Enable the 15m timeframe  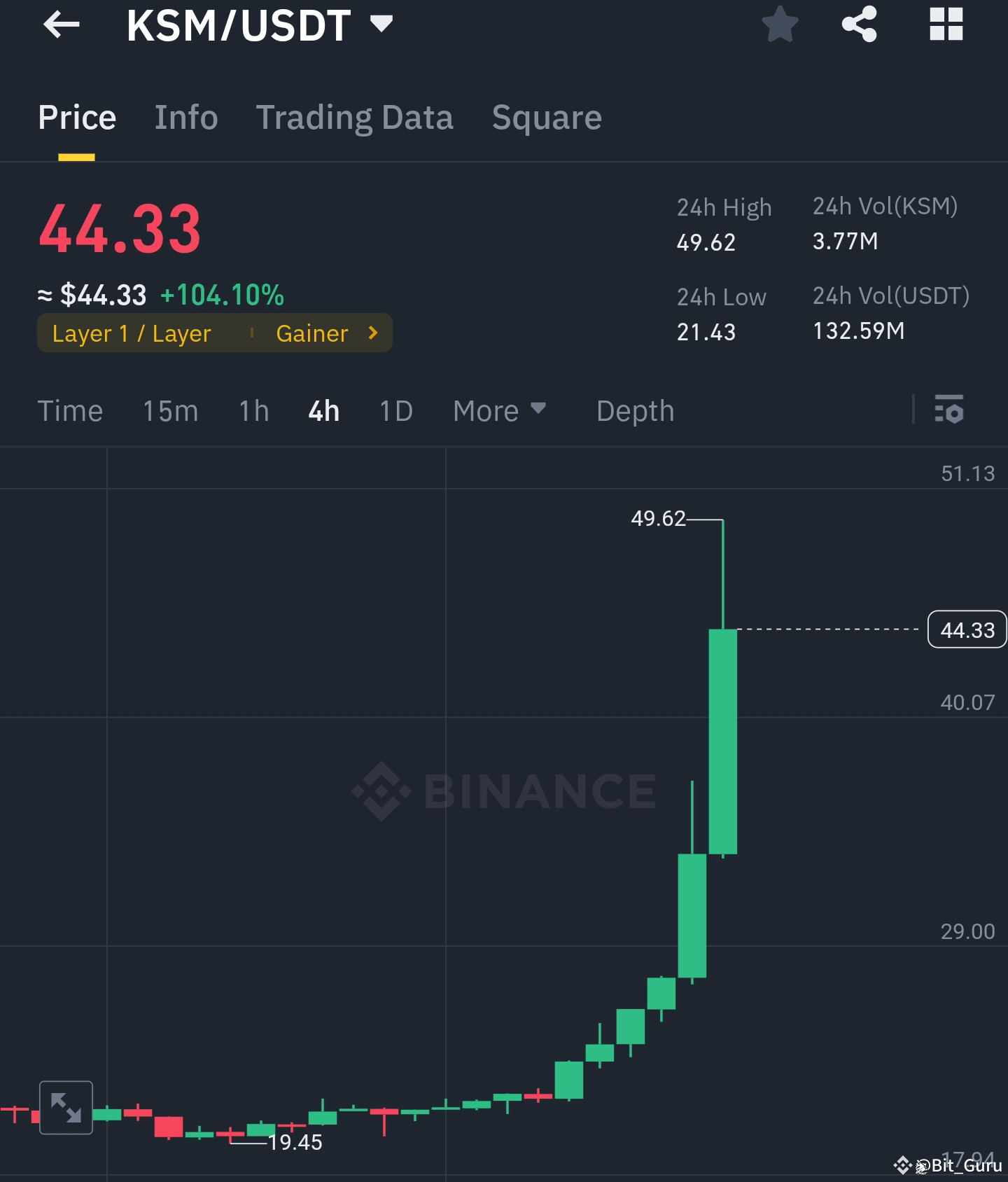169,411
